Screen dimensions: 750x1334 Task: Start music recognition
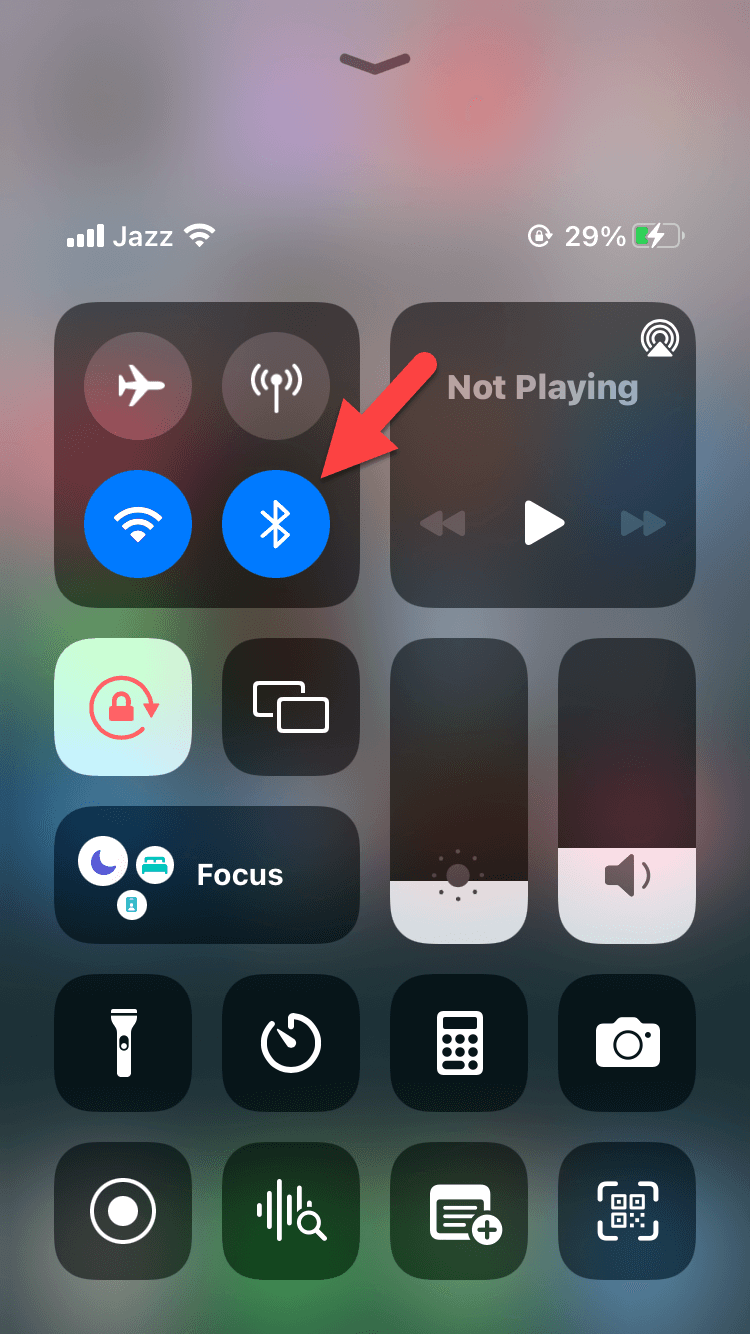(291, 1211)
